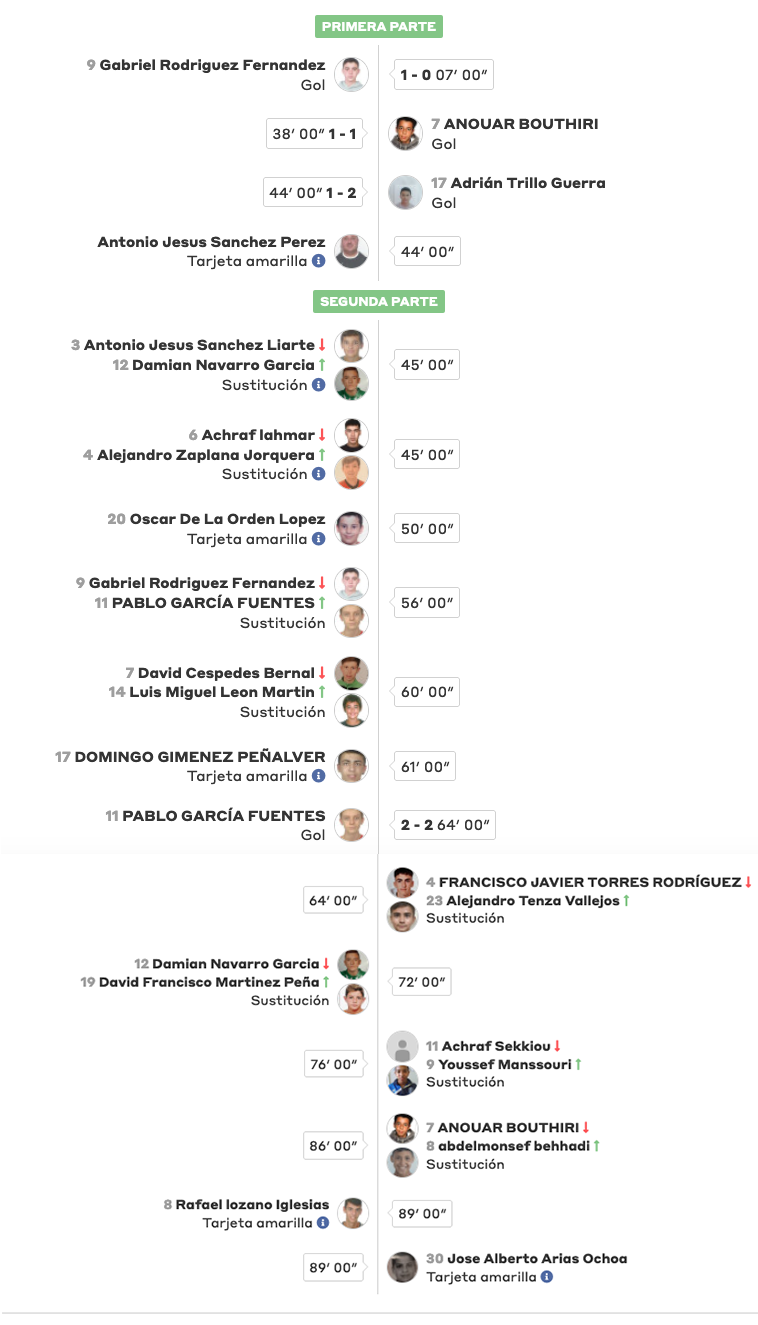The width and height of the screenshot is (758, 1325).
Task: View Youssef Manssouri's player profile
Action: pos(504,1064)
